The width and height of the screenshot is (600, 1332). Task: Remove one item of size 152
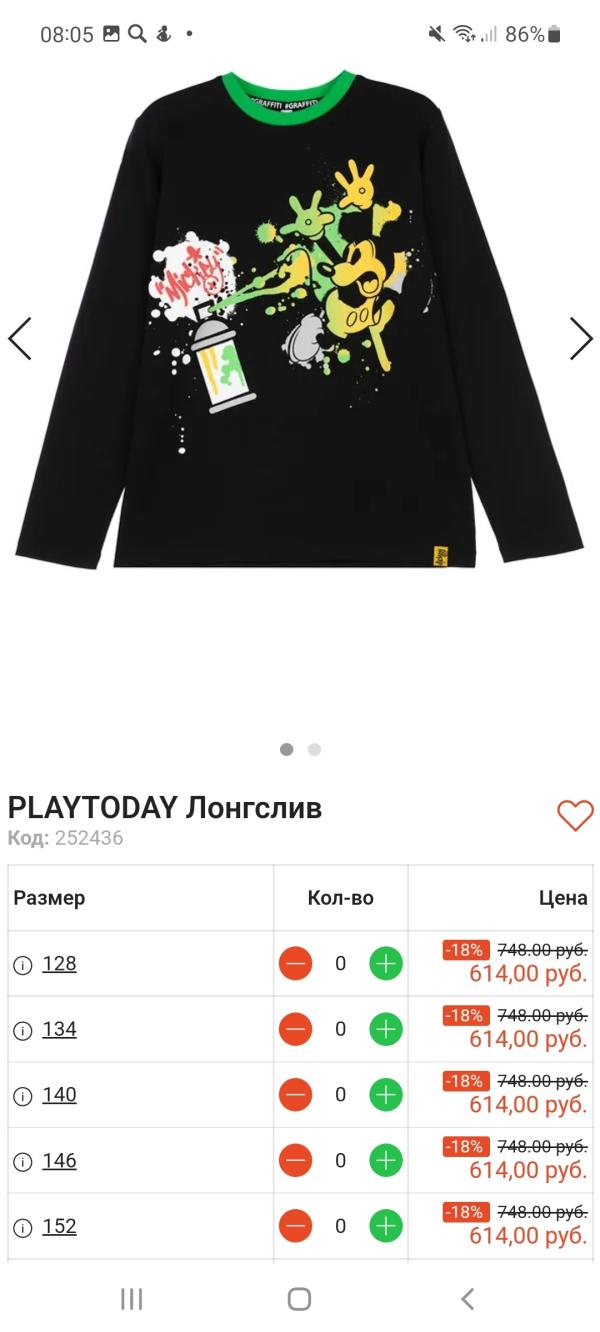click(x=295, y=1226)
